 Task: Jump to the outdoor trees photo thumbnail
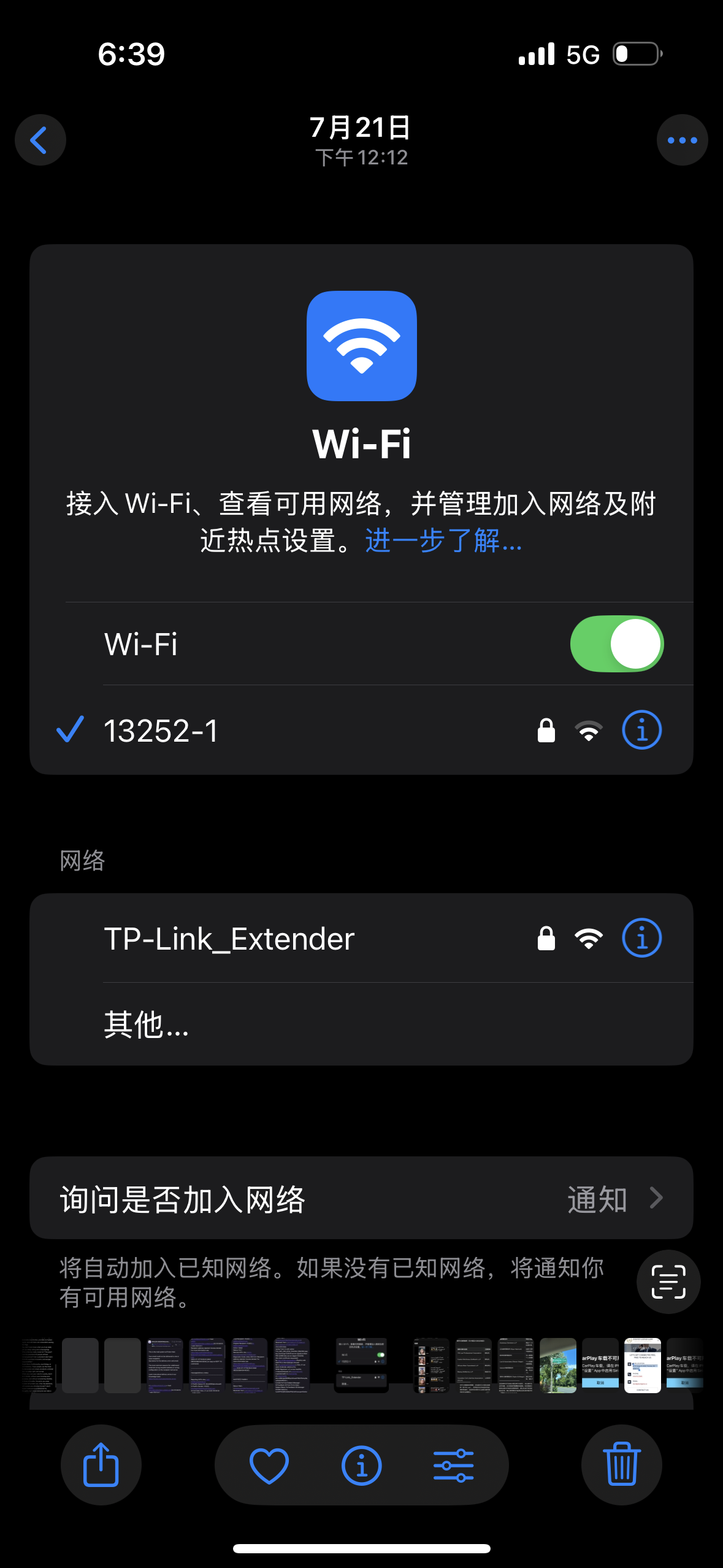tap(558, 1365)
